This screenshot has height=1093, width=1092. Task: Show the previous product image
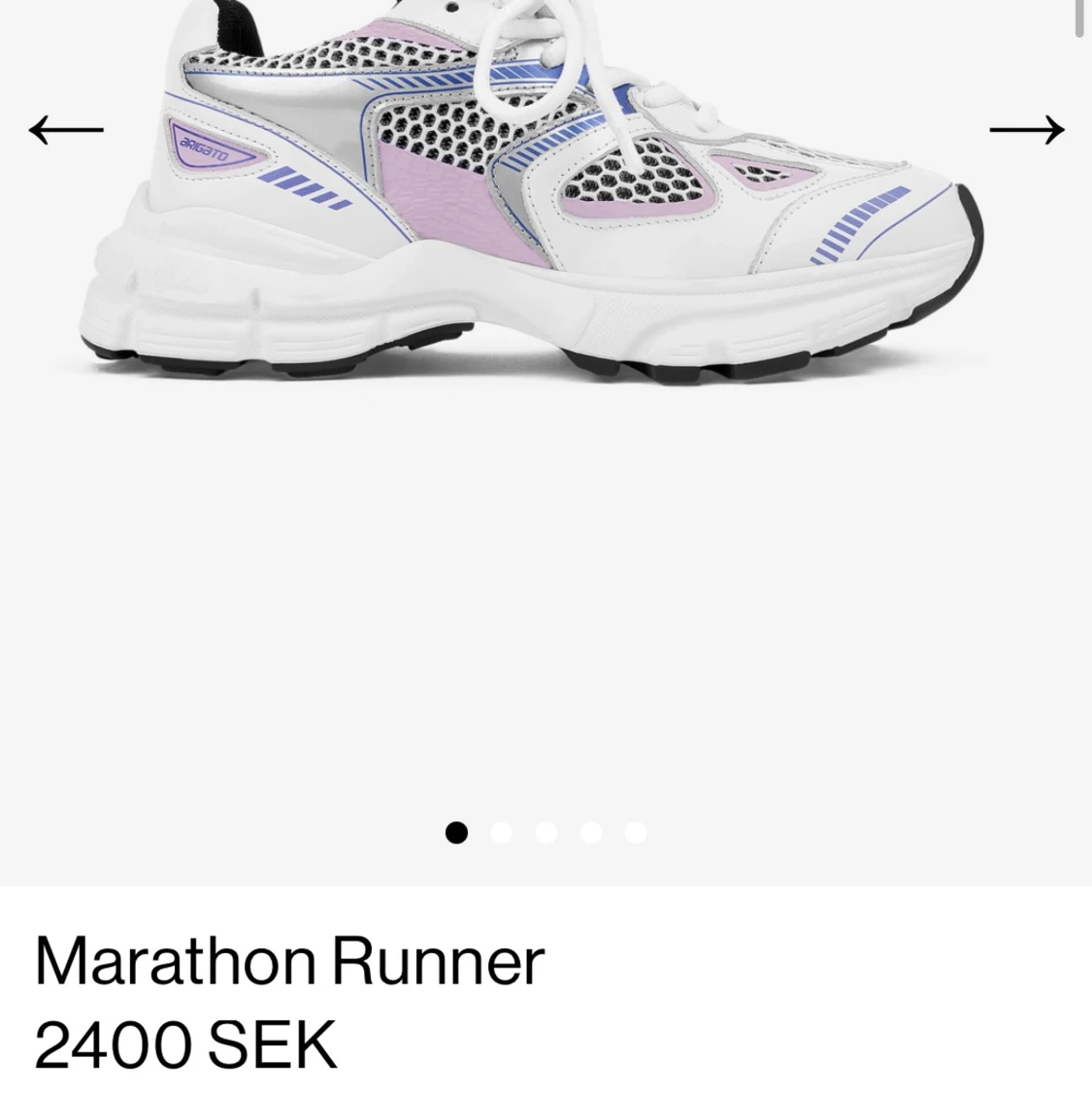click(x=66, y=129)
